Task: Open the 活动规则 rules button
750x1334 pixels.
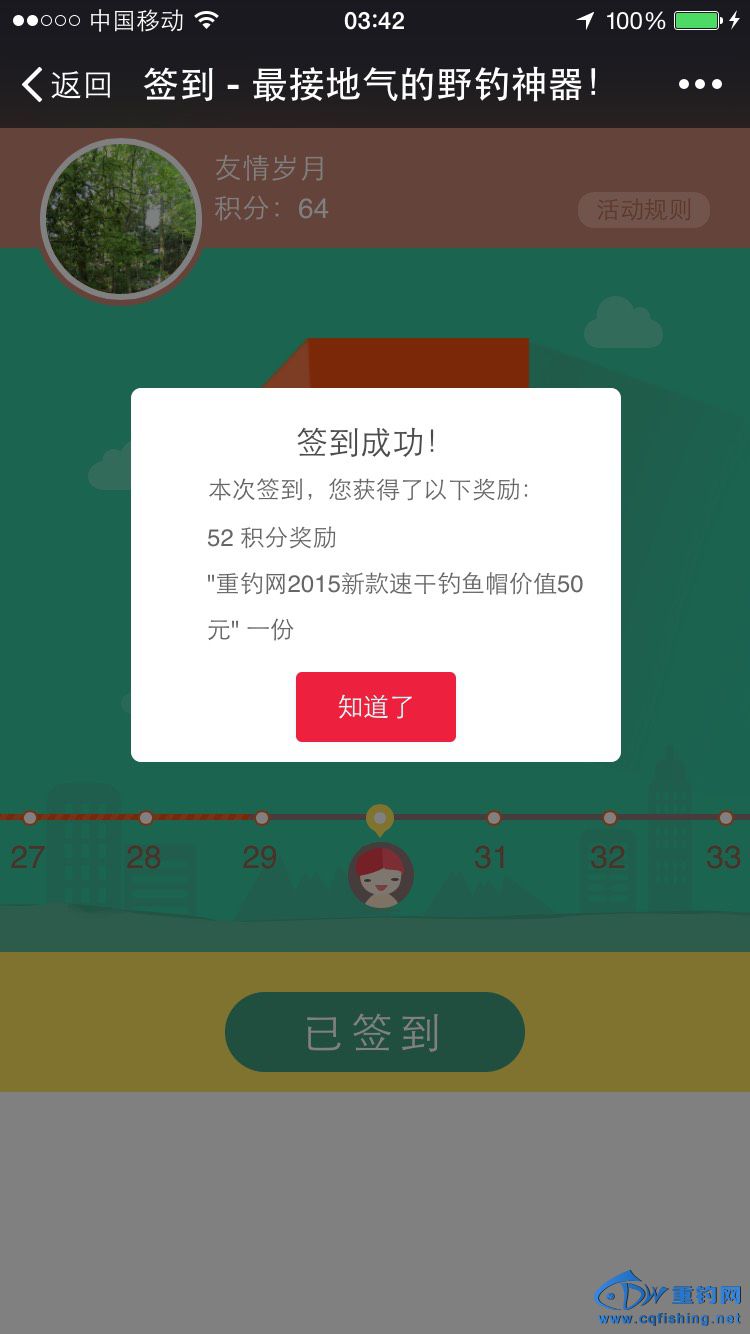Action: 643,210
